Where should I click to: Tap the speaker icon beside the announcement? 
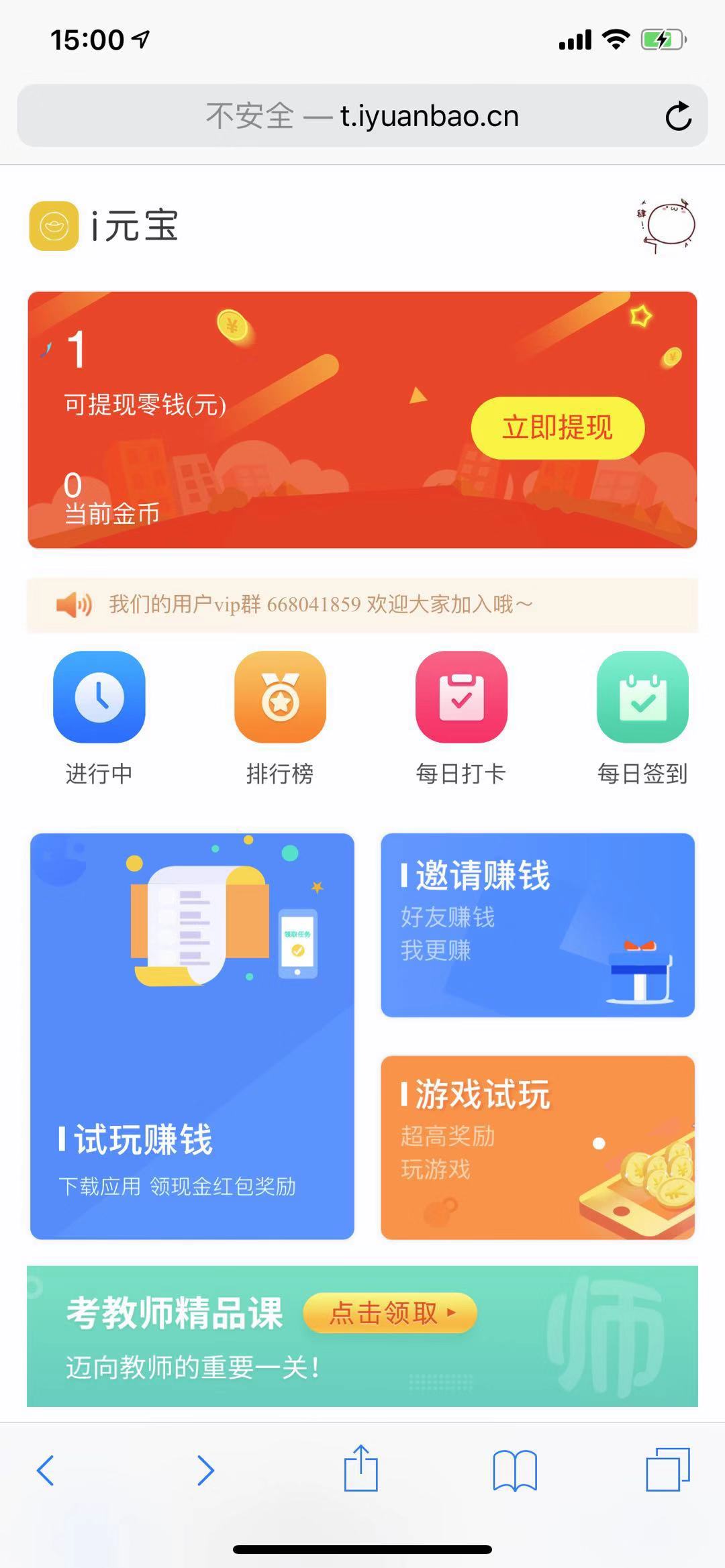pos(74,605)
